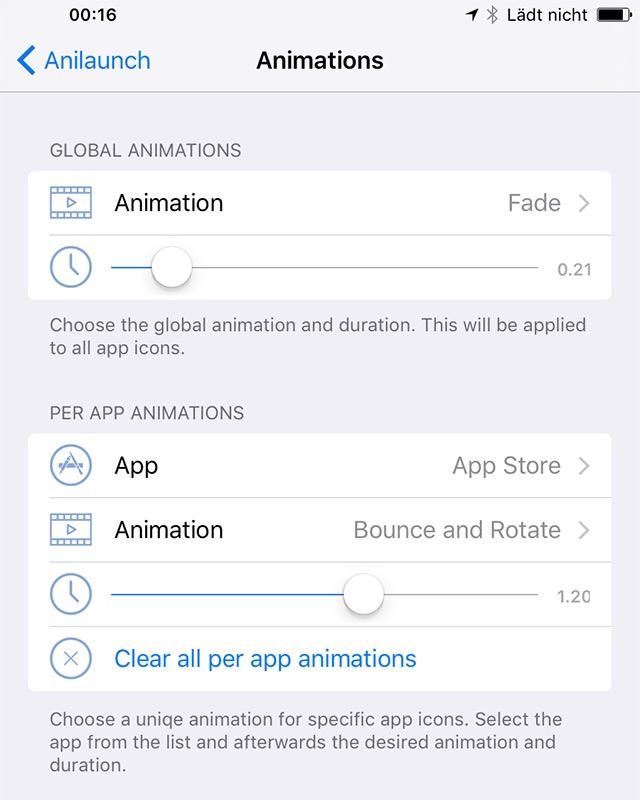Clear all per app animations
The height and width of the screenshot is (800, 640).
click(265, 659)
